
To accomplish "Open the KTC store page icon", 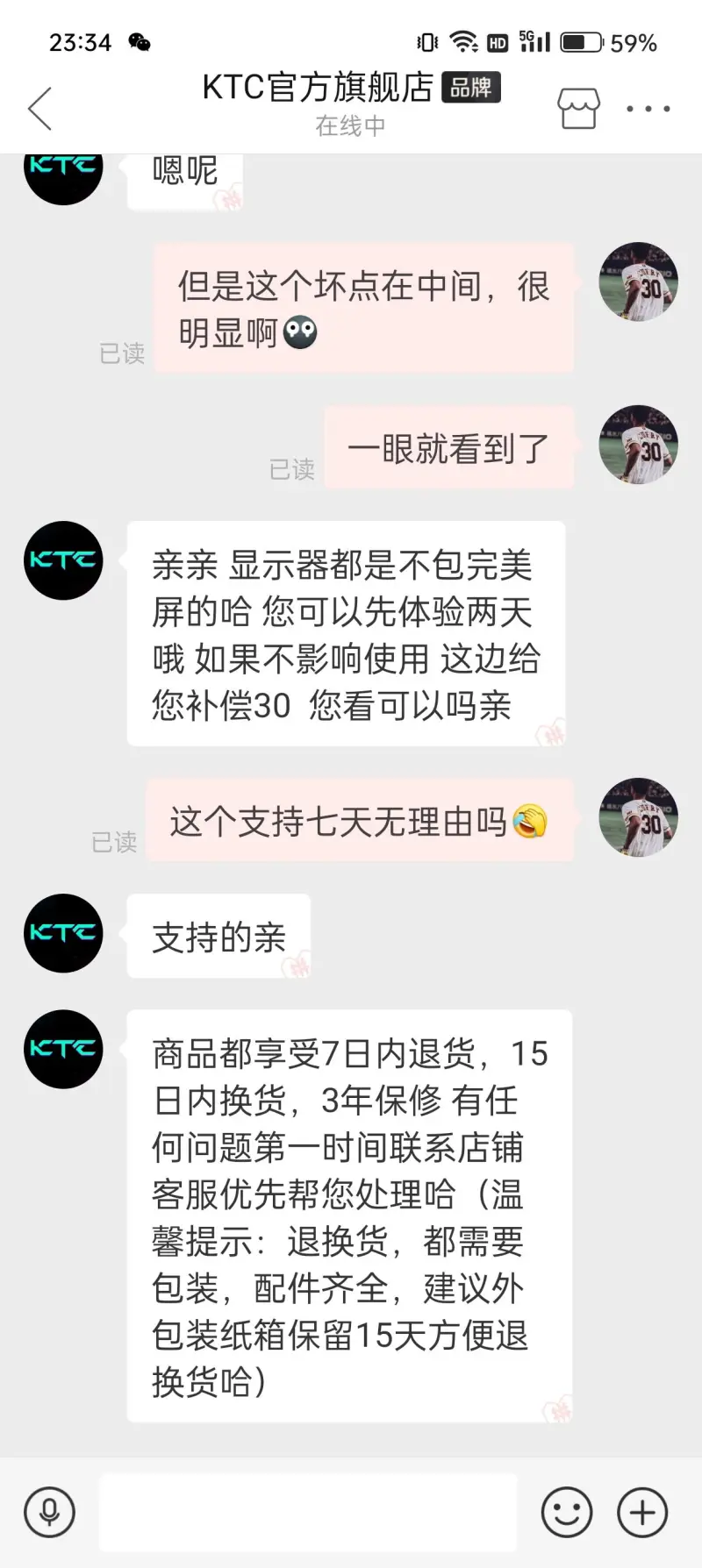I will pos(578,109).
